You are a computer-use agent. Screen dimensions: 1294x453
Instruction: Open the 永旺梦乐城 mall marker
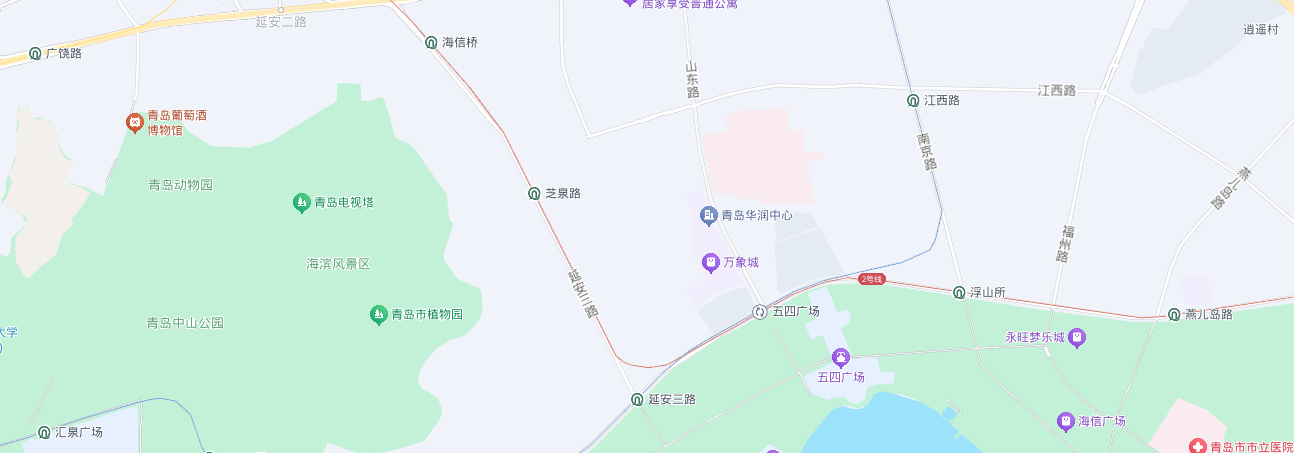(1076, 338)
